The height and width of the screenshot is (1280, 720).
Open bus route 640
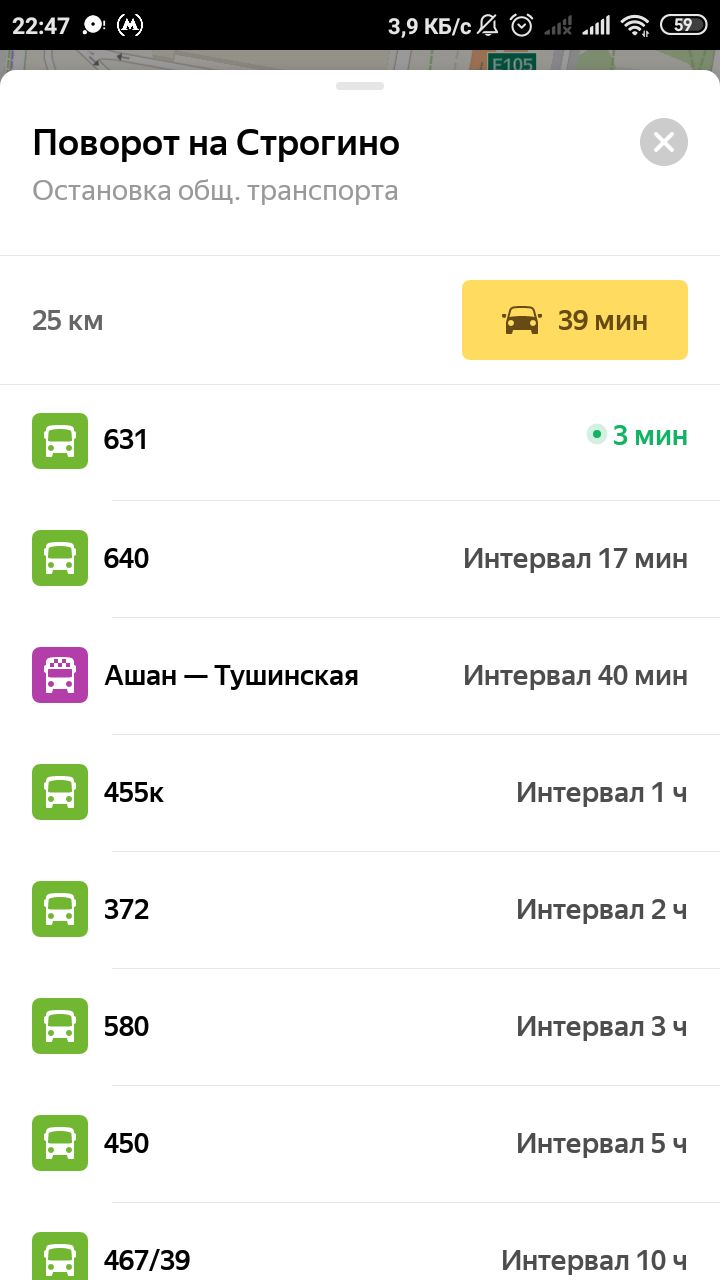[x=360, y=558]
